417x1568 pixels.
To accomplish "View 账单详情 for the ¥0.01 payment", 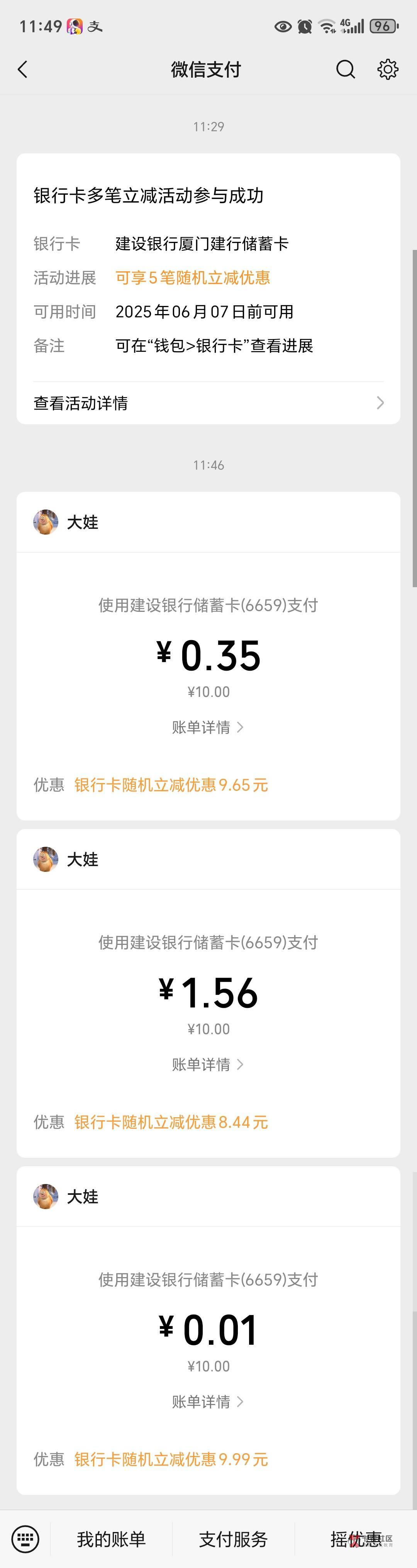I will [x=208, y=1402].
